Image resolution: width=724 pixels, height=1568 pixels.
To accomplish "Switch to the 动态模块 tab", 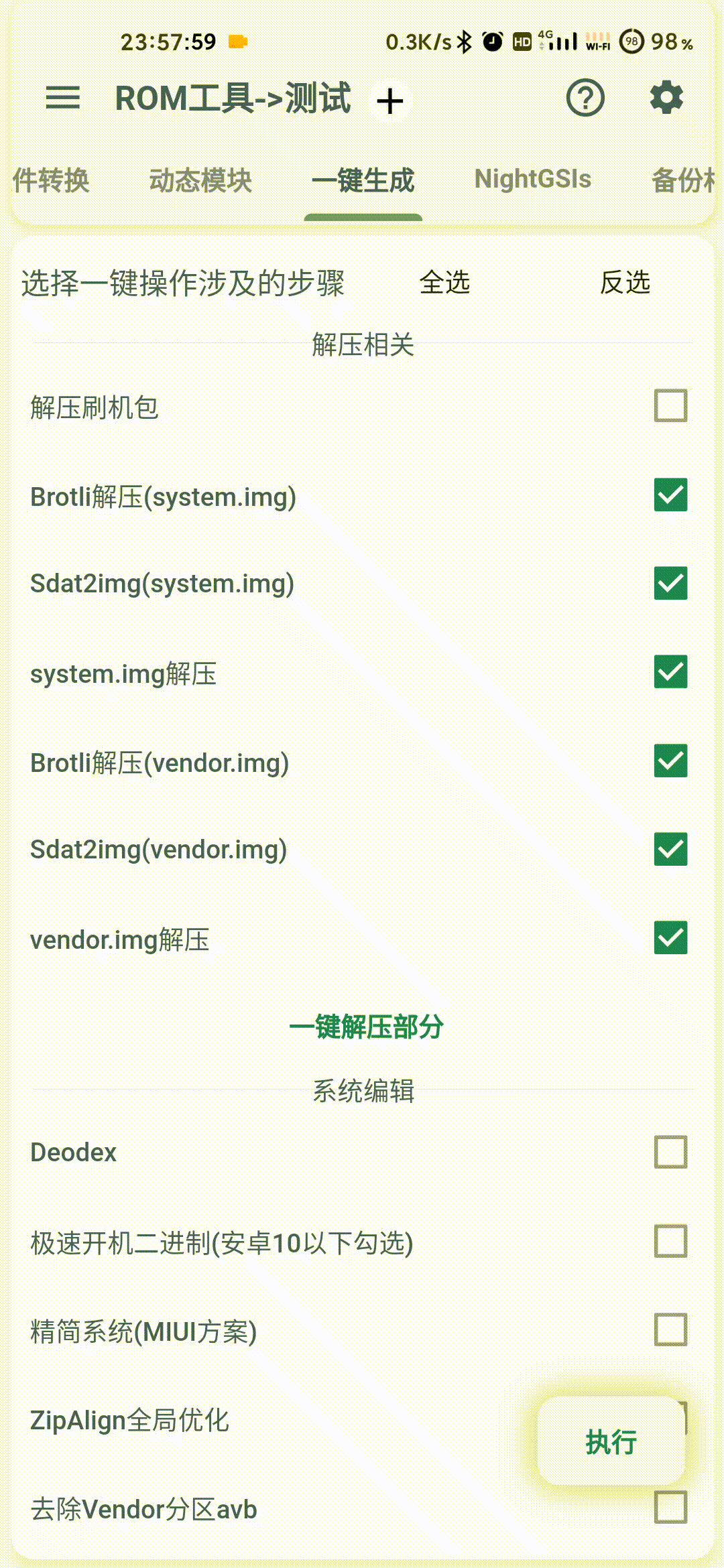I will 200,180.
